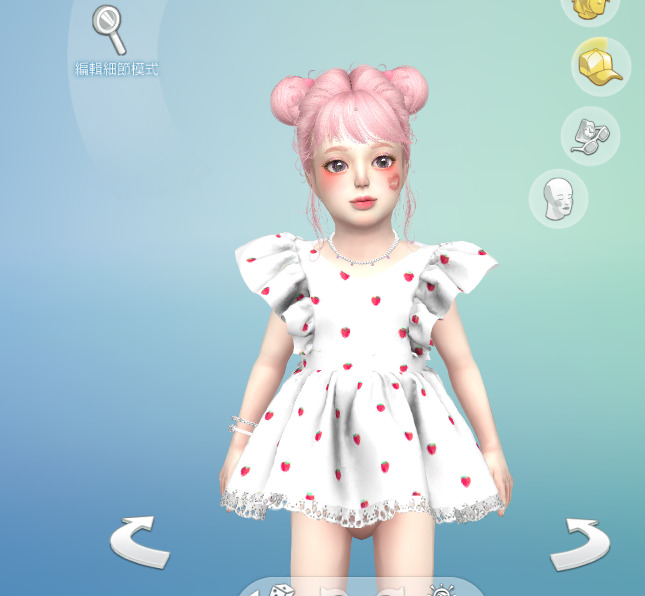Viewport: 645px width, 596px height.
Task: Select the yellow cap hats category
Action: click(x=600, y=66)
